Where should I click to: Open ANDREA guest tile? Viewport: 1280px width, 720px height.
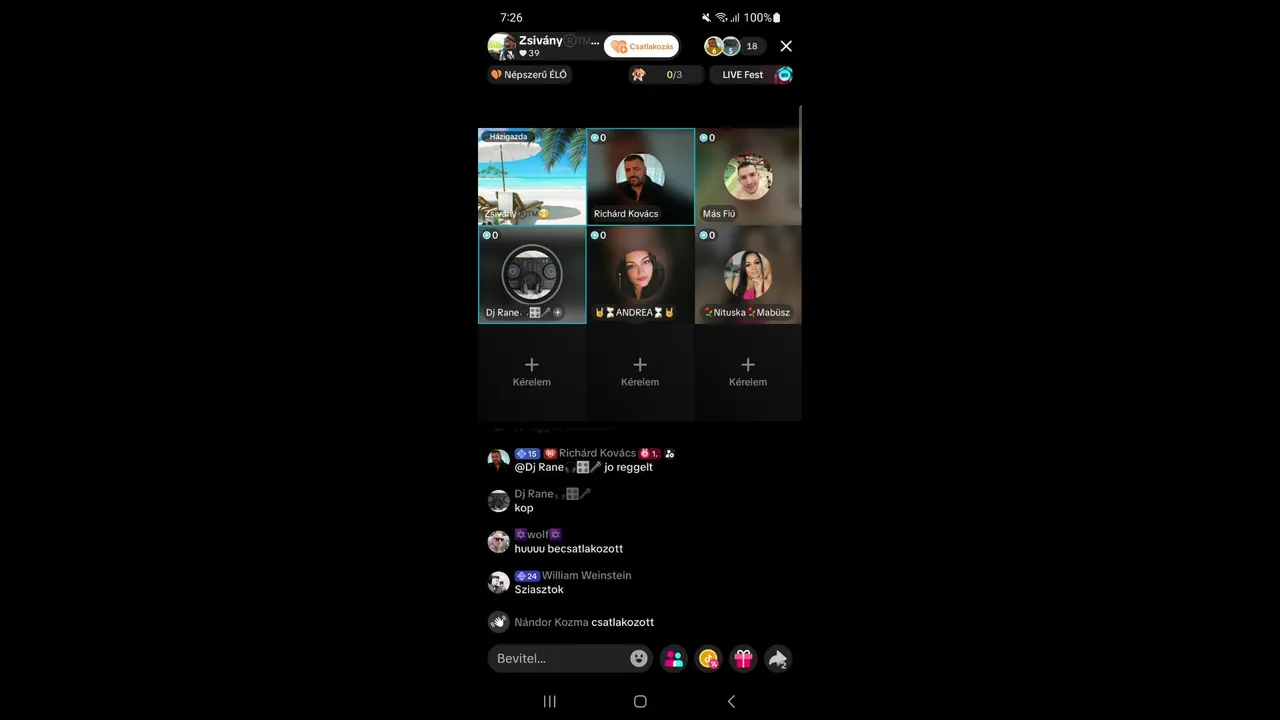point(640,274)
